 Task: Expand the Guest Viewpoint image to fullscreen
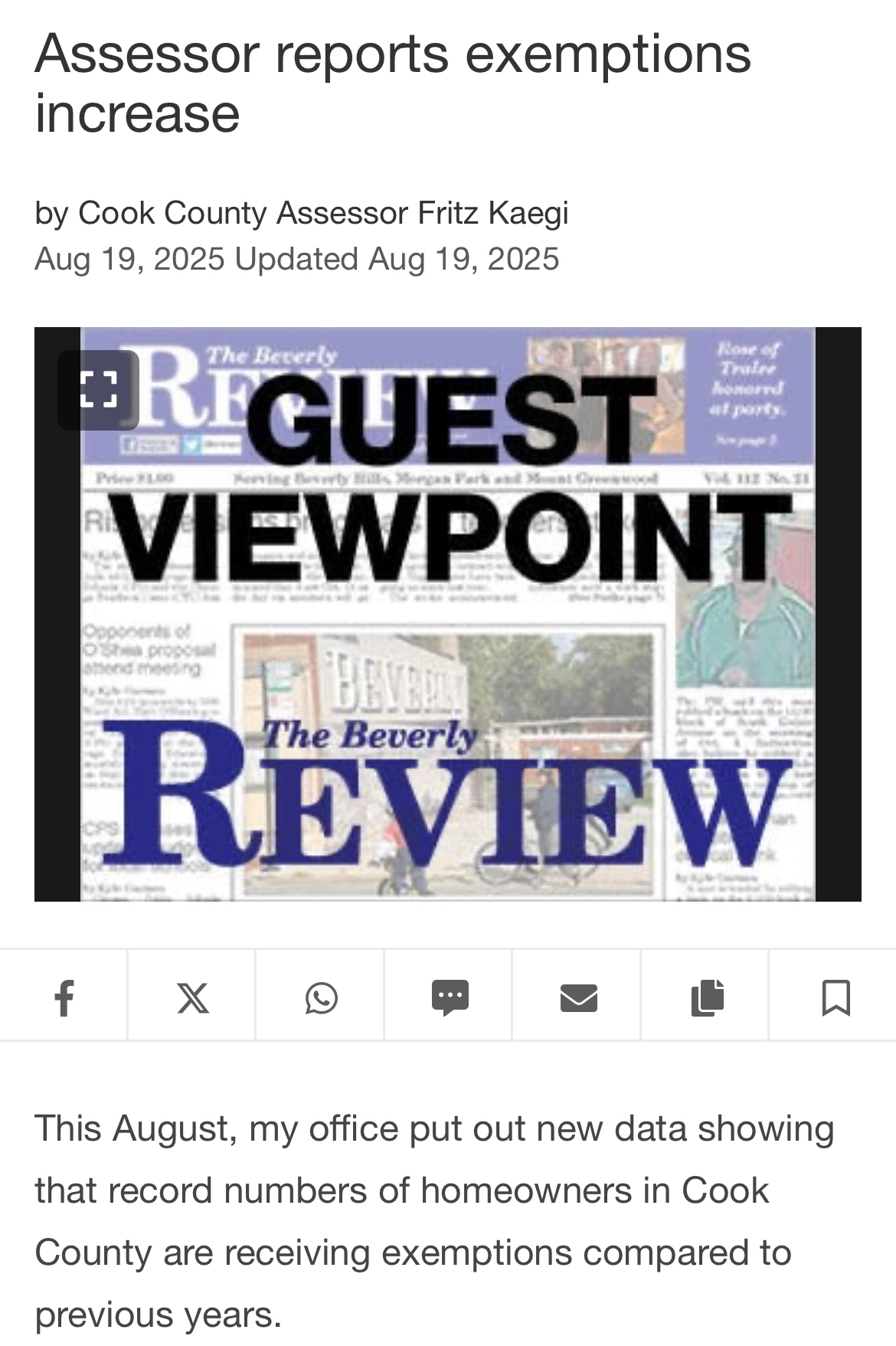[x=98, y=389]
